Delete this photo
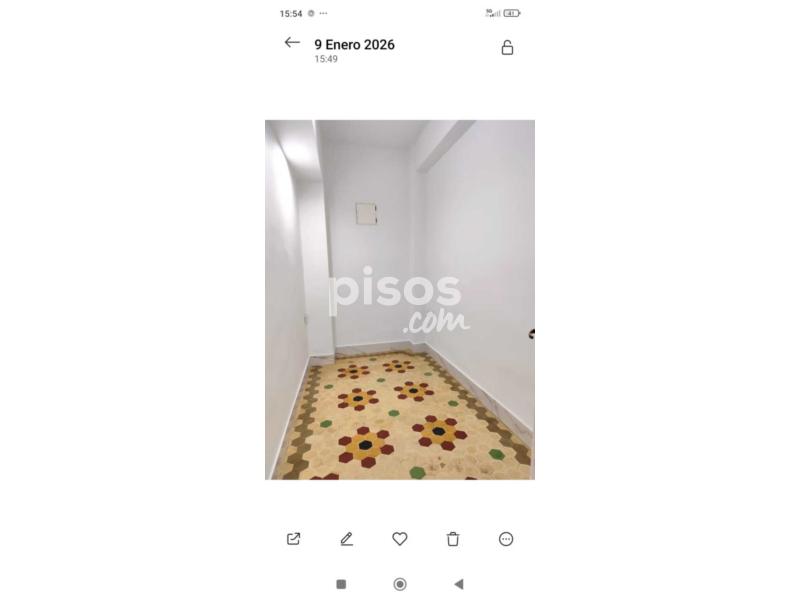Image resolution: width=800 pixels, height=600 pixels. [453, 539]
